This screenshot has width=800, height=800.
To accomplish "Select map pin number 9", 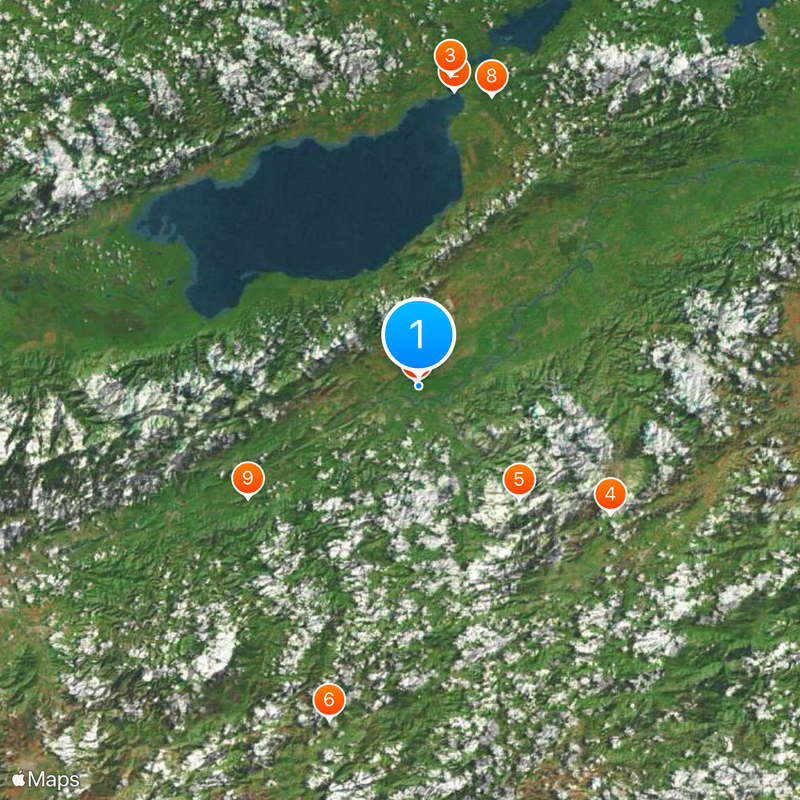I will pos(248,478).
